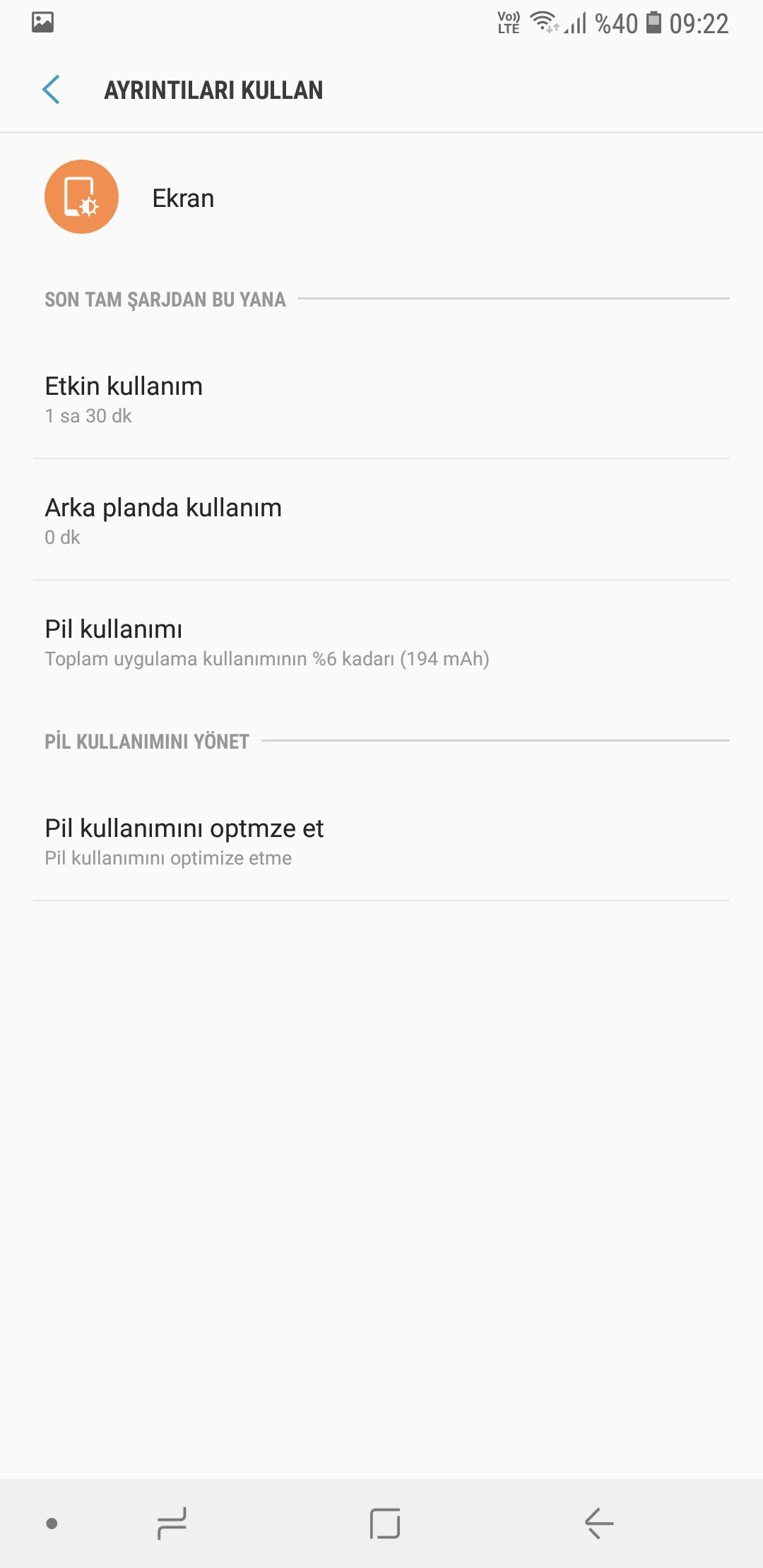Screen dimensions: 763x1568
Task: Go back using the app bar arrow
Action: click(51, 90)
